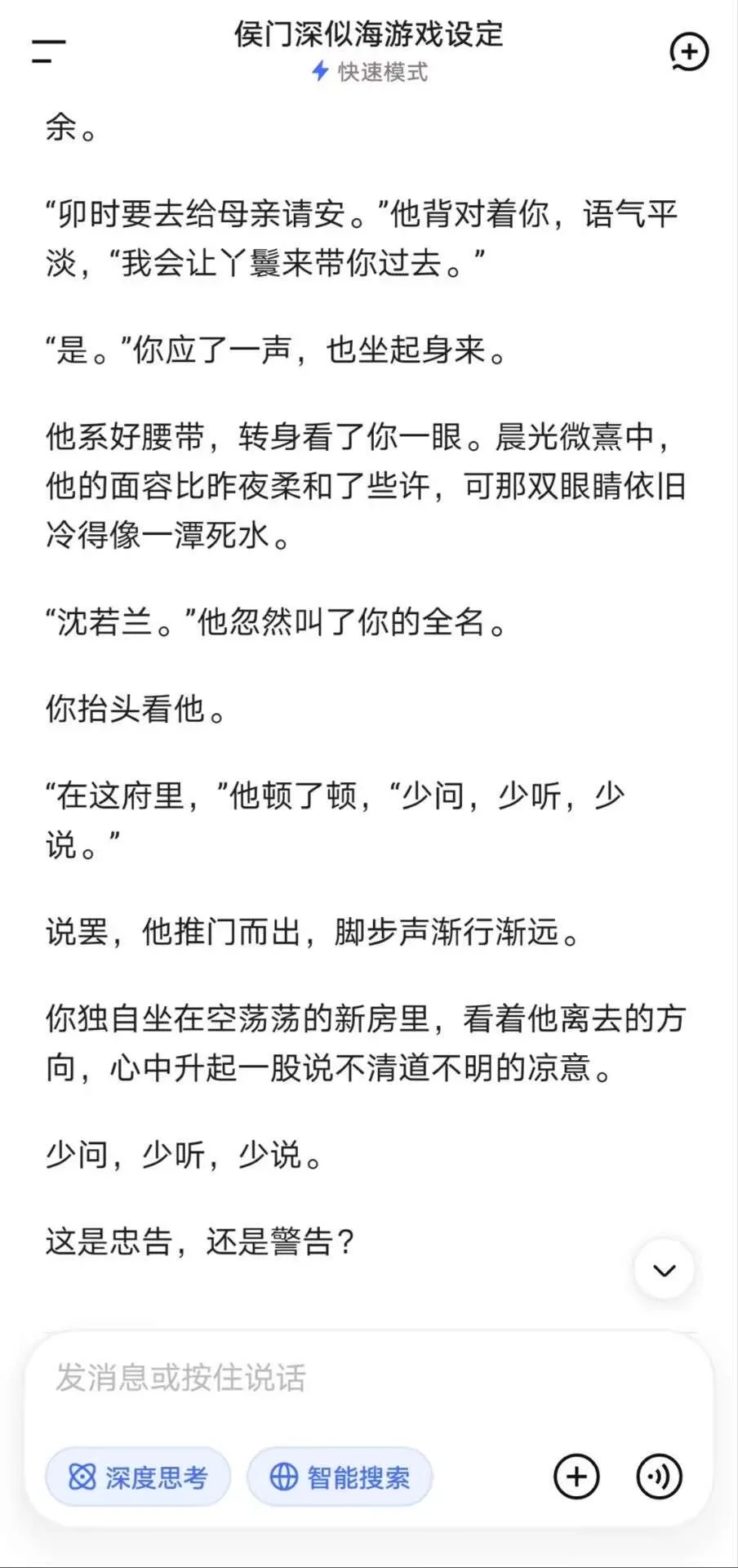Enable 深度思考 deep thinking
The width and height of the screenshot is (738, 1568).
[138, 1477]
